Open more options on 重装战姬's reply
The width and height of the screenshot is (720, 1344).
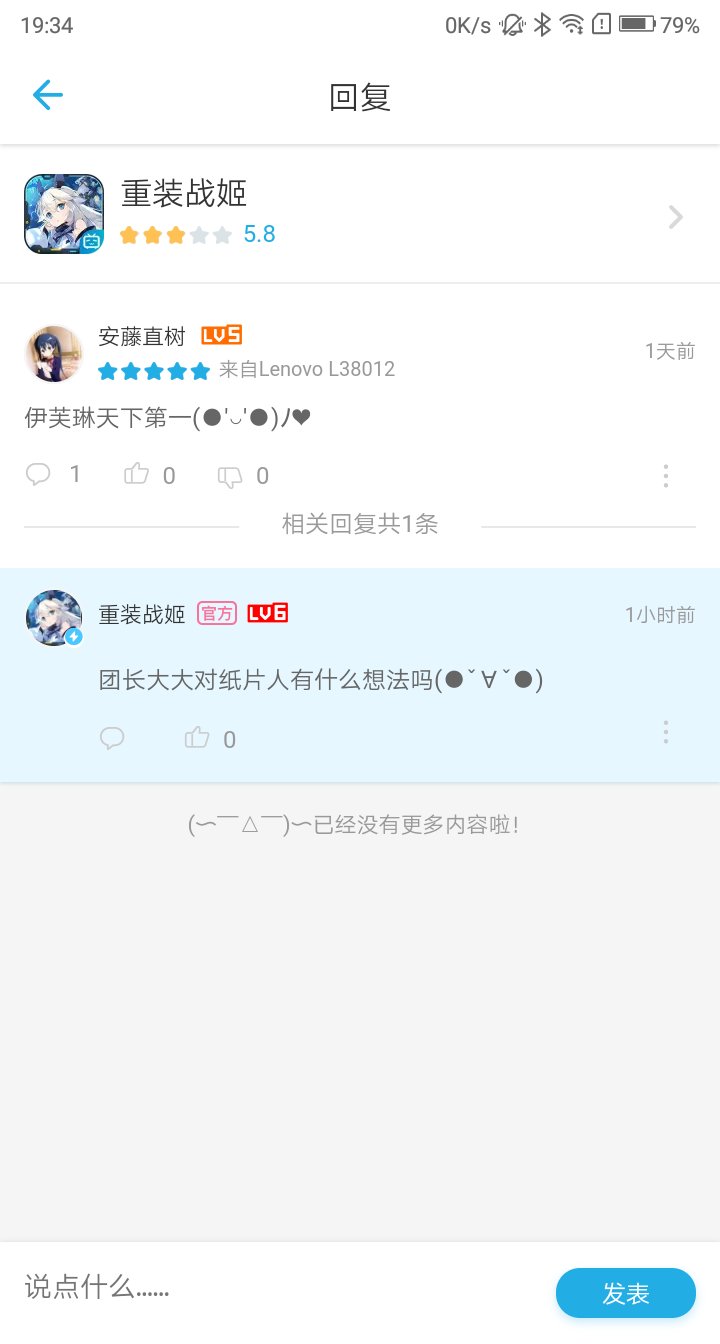[x=665, y=733]
